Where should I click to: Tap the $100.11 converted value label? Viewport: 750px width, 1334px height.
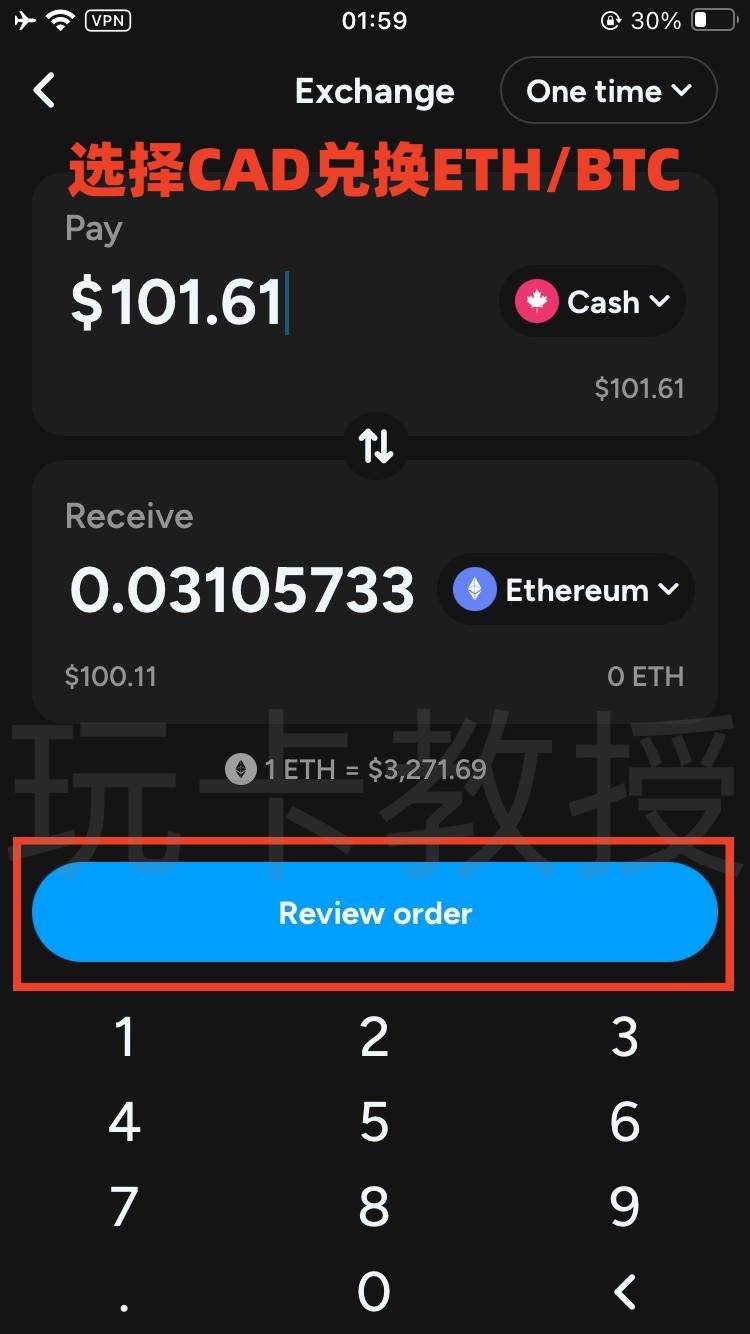point(111,676)
